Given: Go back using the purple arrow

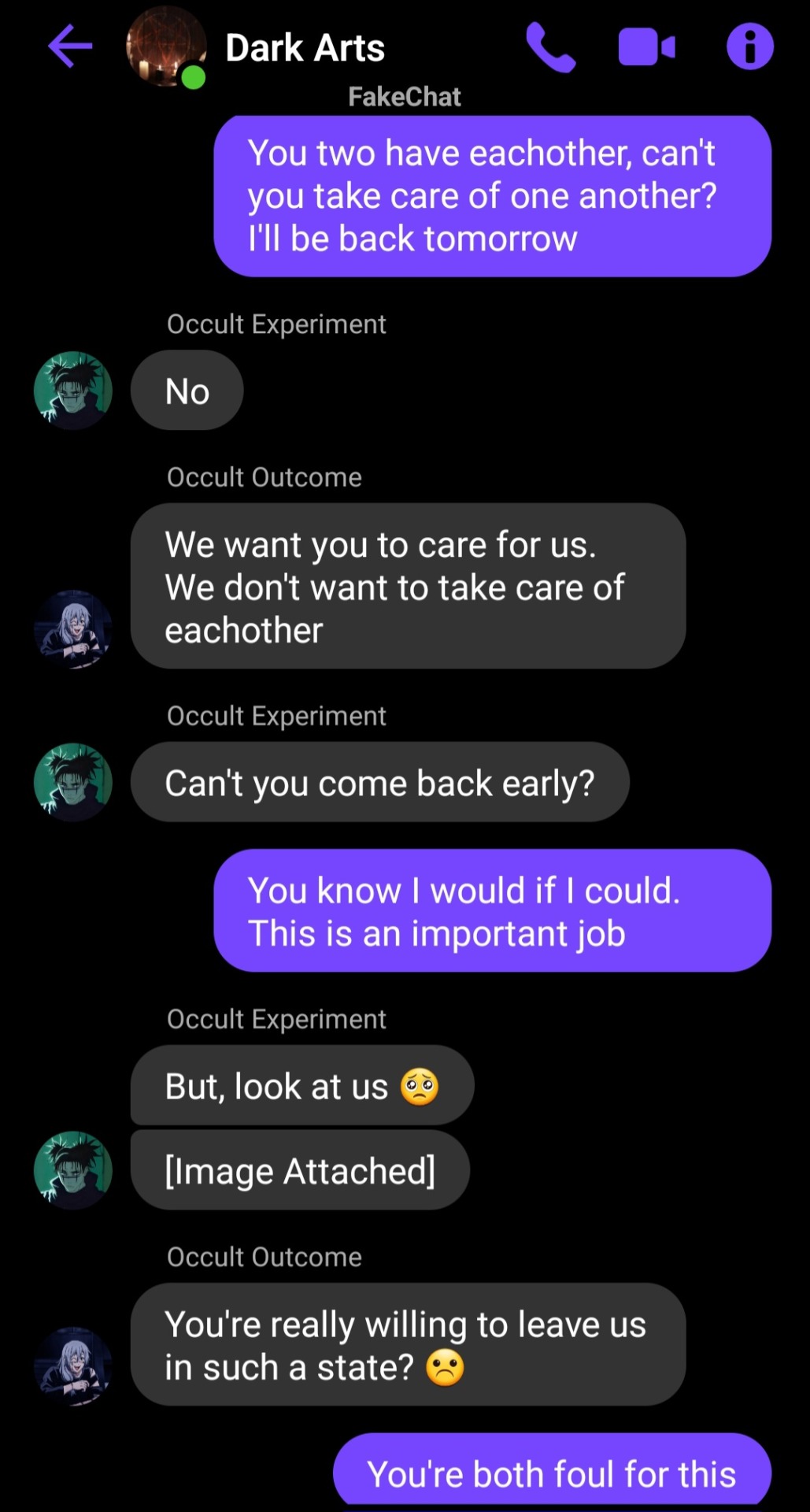Looking at the screenshot, I should click(x=70, y=46).
